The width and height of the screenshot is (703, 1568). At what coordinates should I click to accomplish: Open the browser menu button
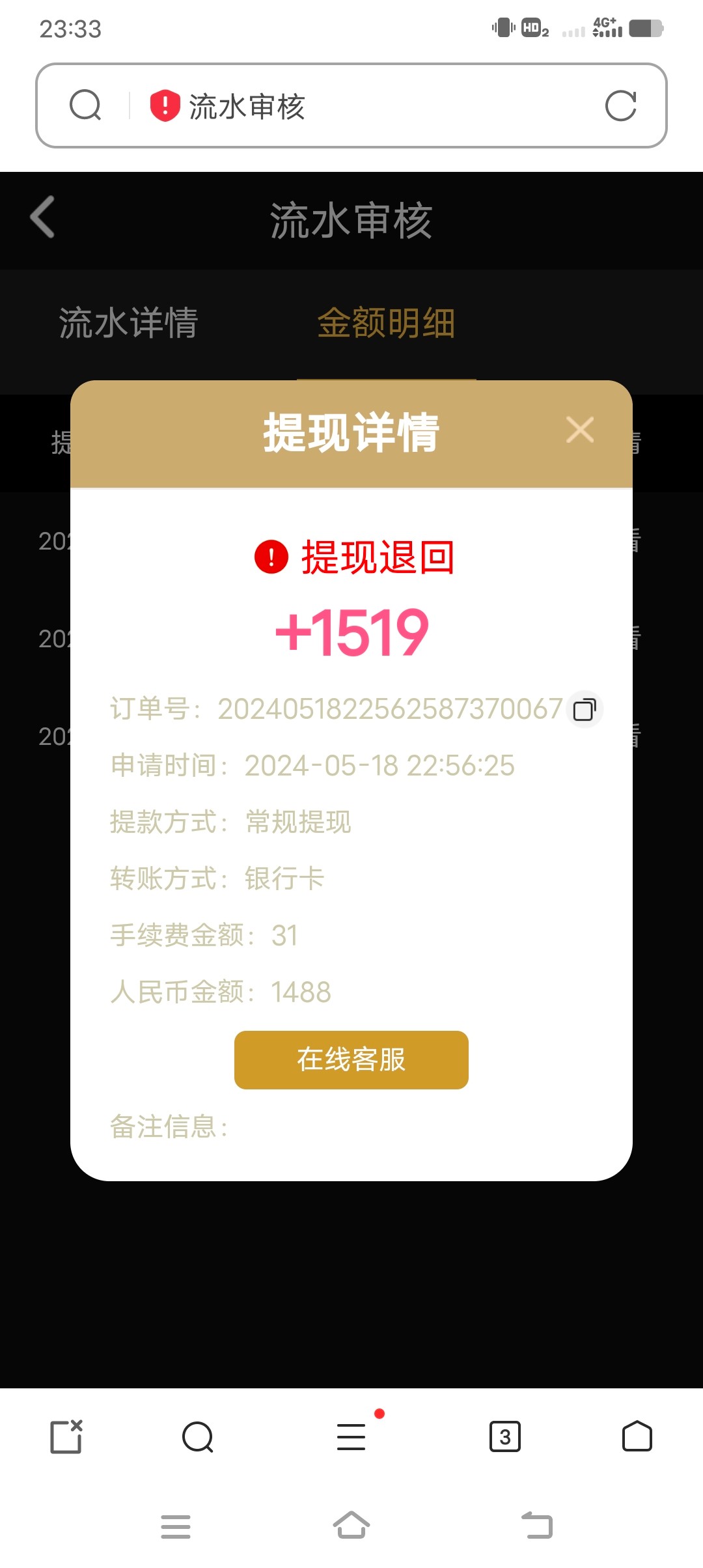point(351,1436)
